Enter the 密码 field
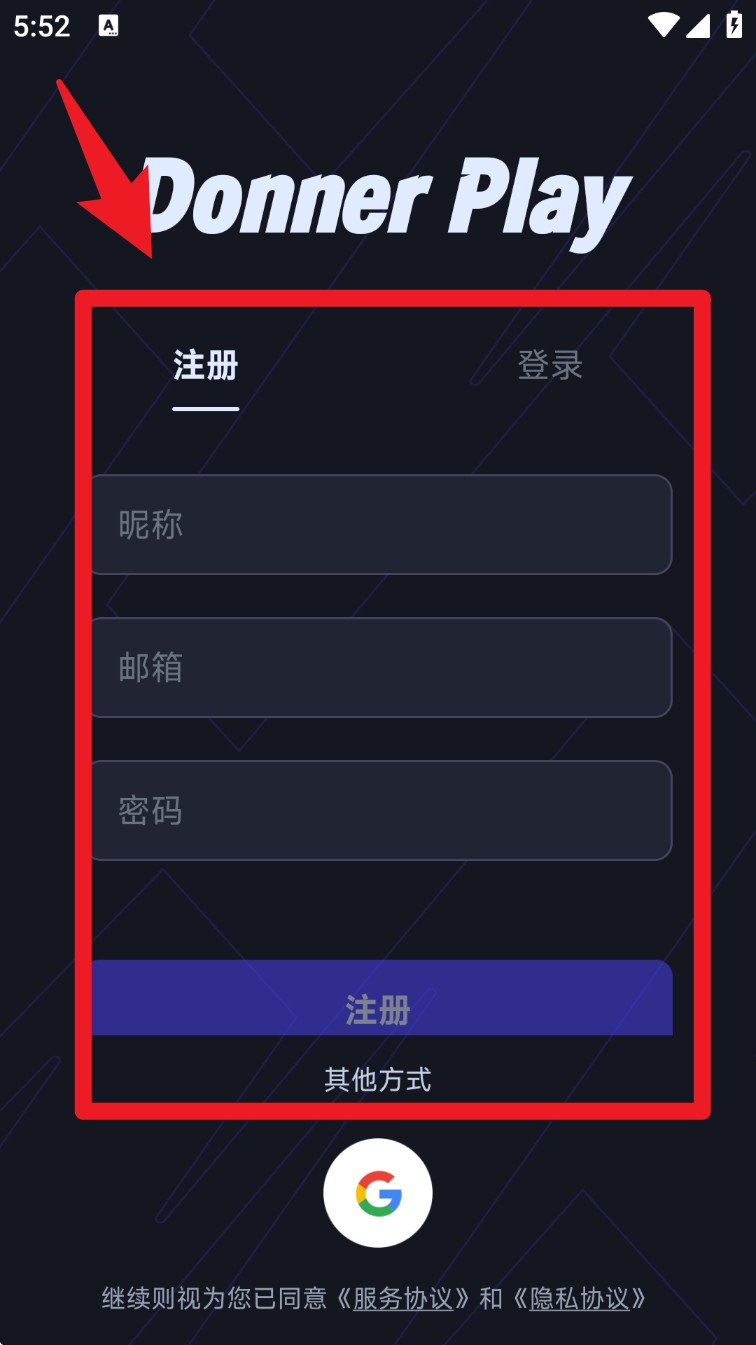This screenshot has width=756, height=1345. click(x=380, y=810)
